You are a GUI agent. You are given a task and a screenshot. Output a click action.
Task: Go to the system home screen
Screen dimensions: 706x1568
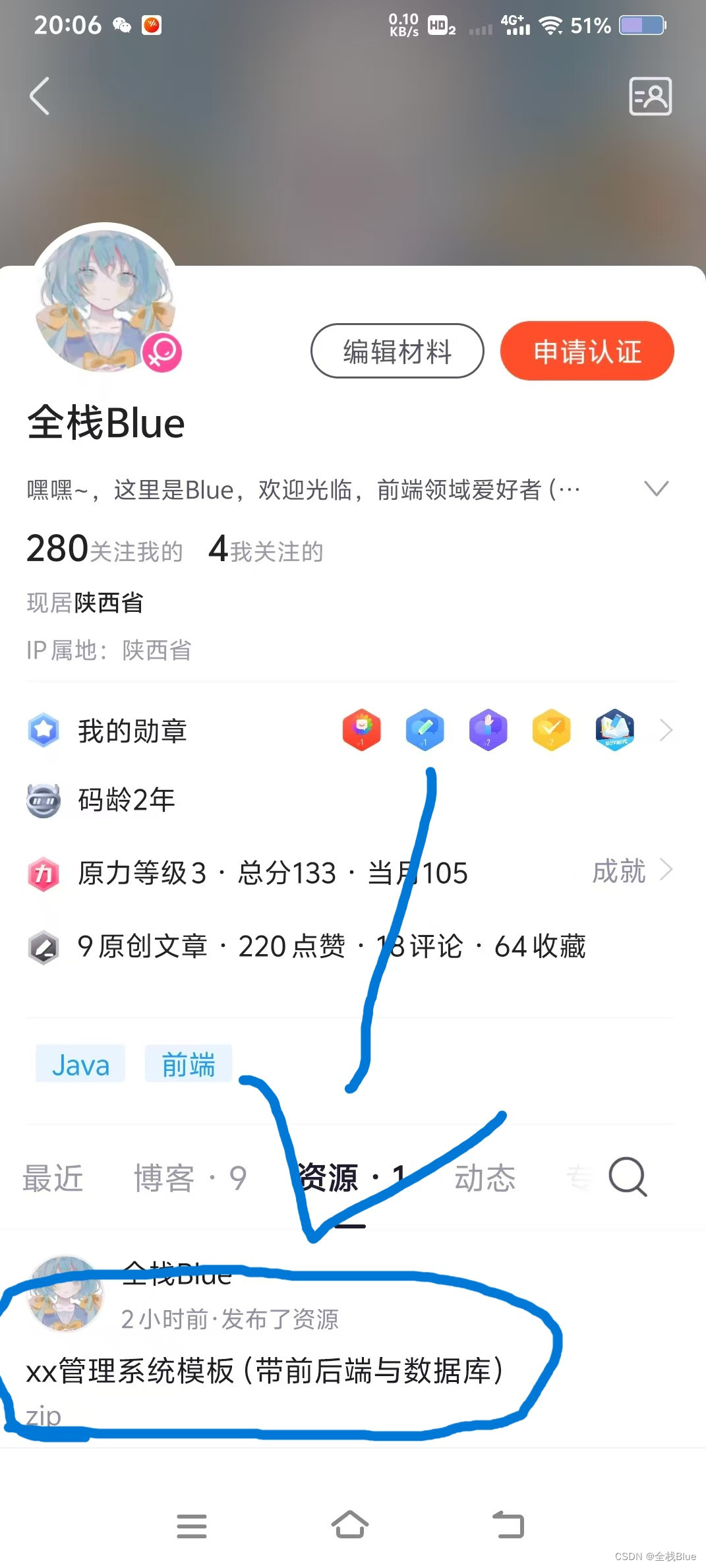click(349, 1524)
